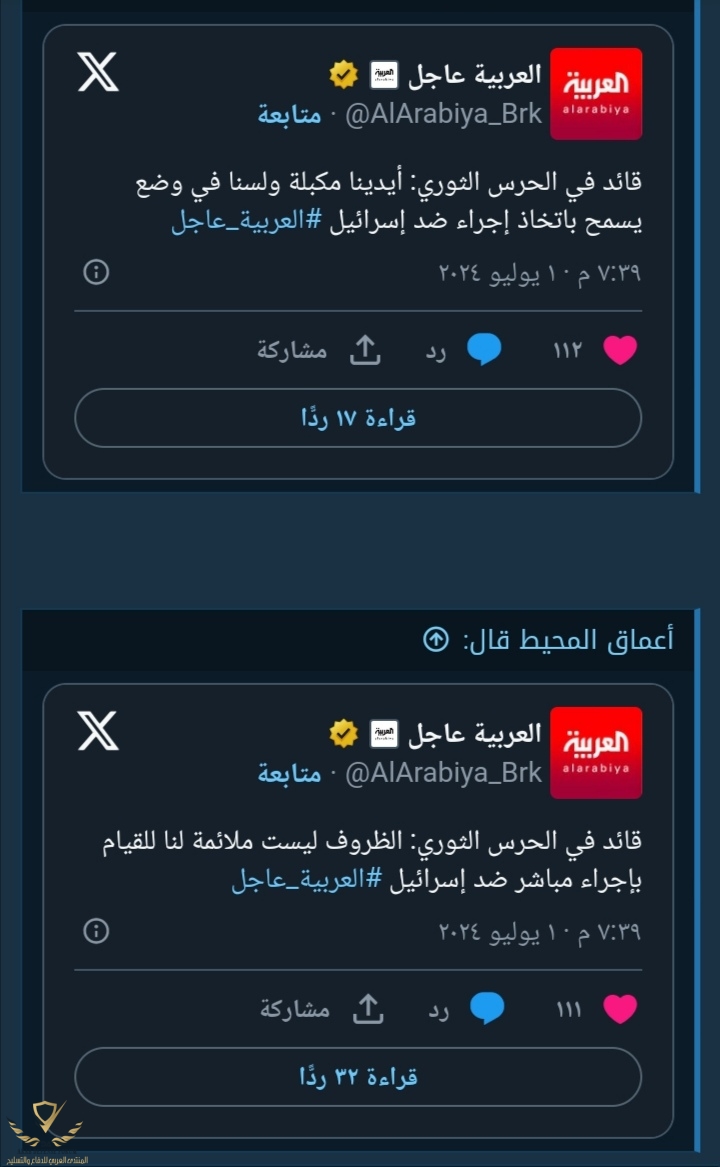The image size is (720, 1167).
Task: Open the Al Arabiya avatar on the 32-replies tweet
Action: coord(596,753)
